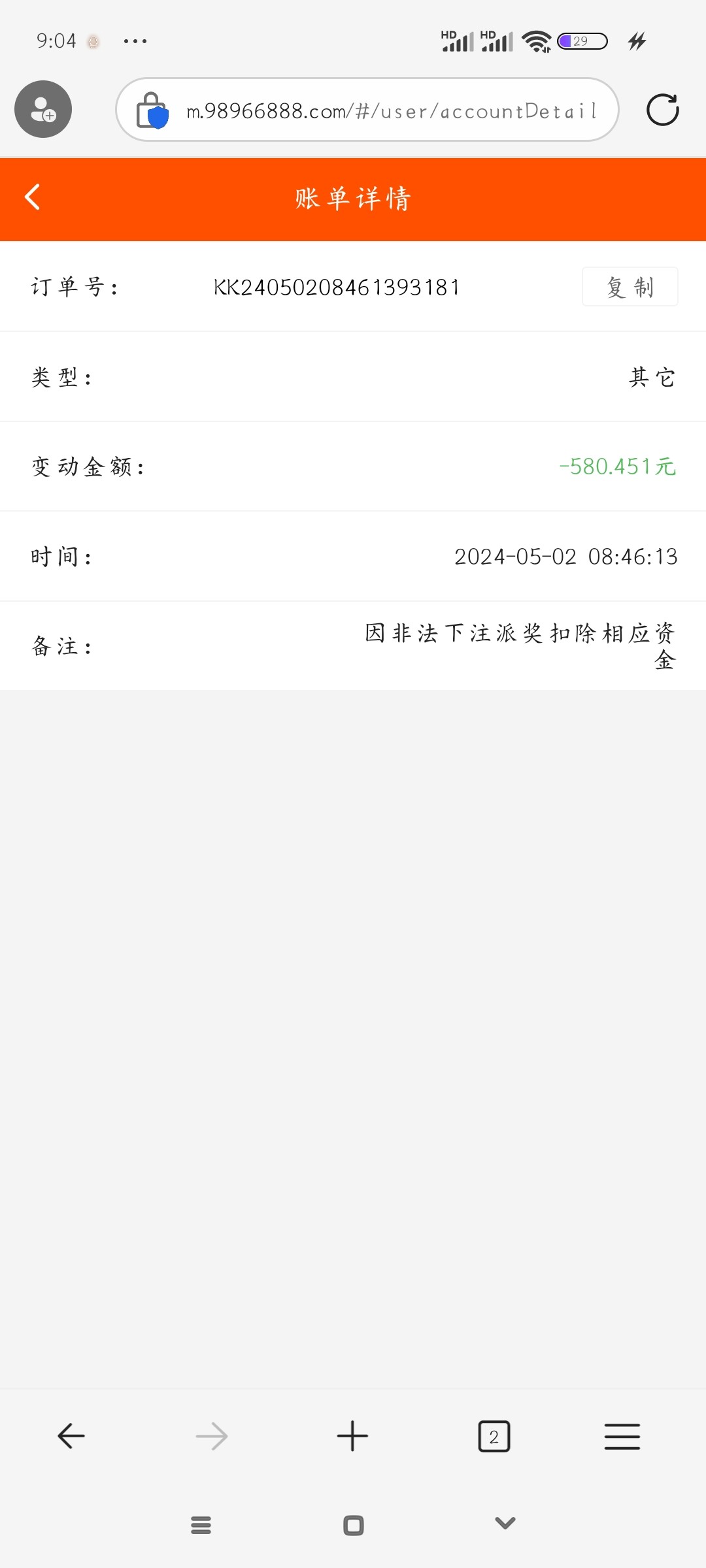Go back from the 账单详情 page
Viewport: 706px width, 1568px height.
pos(33,197)
